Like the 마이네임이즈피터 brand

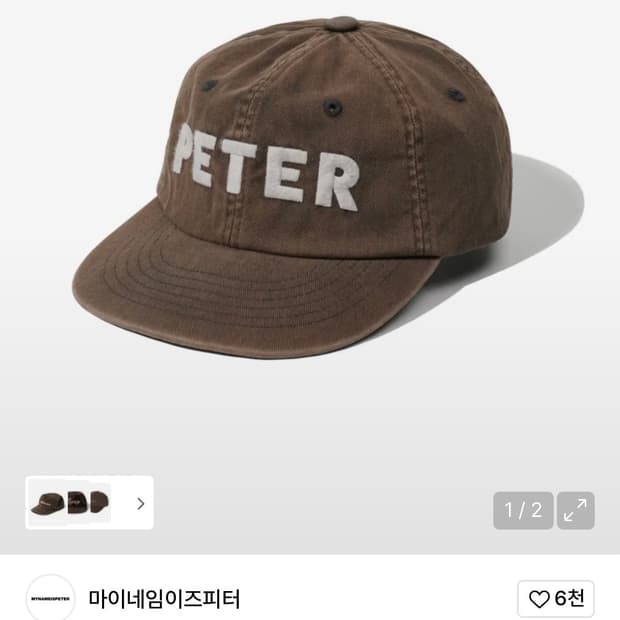(556, 599)
